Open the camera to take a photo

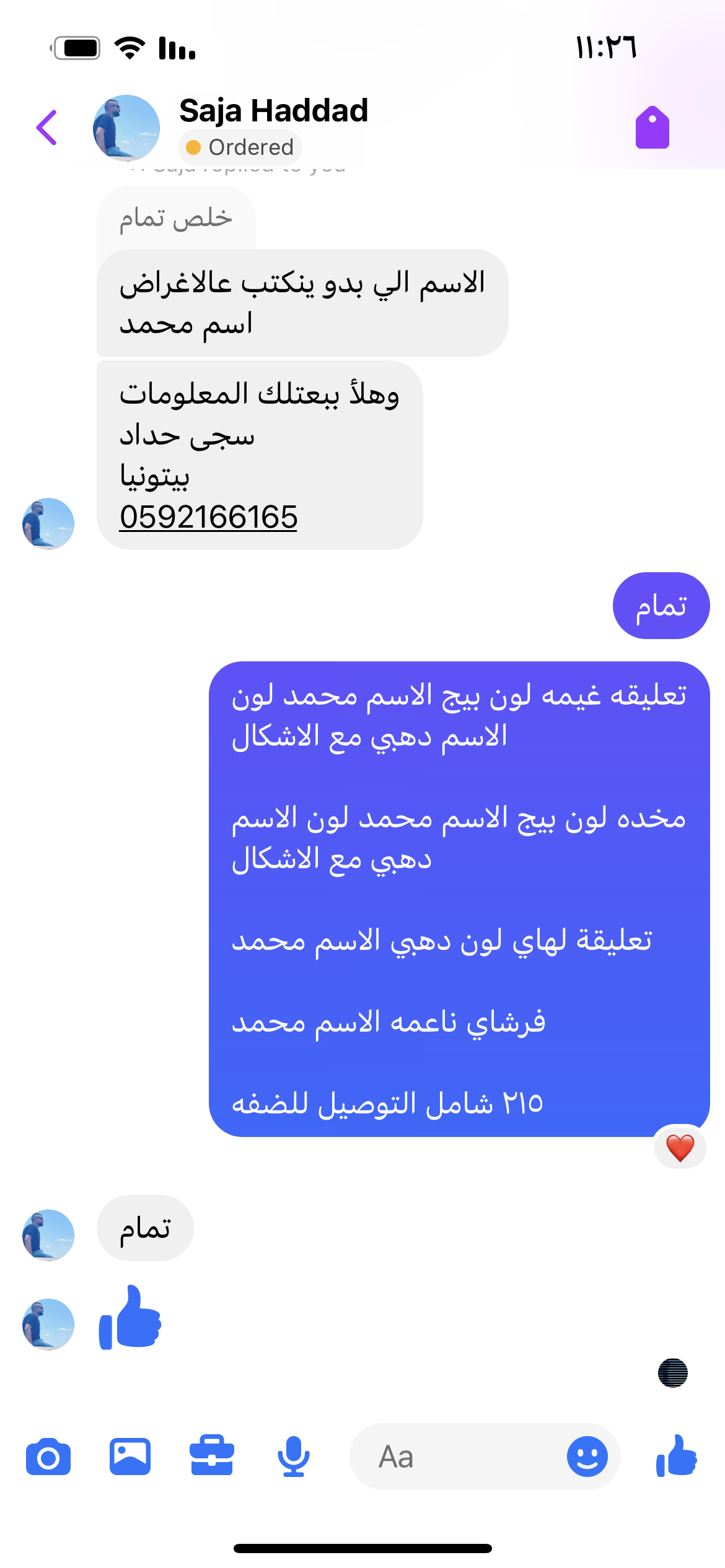(x=48, y=1457)
